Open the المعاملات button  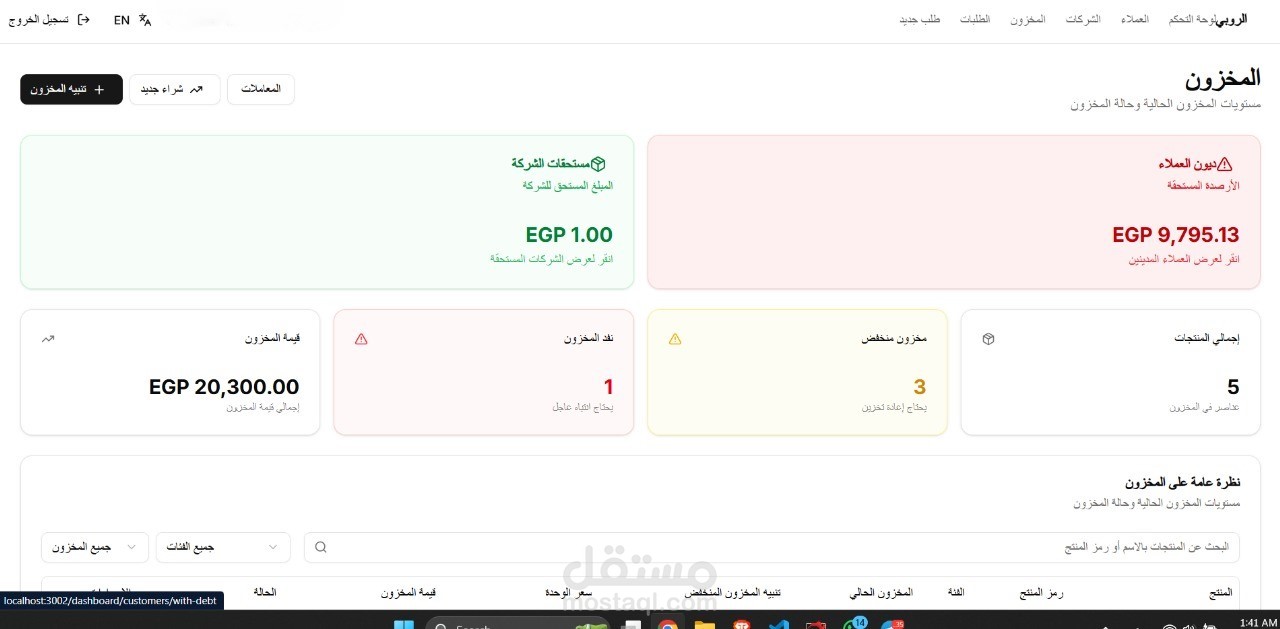point(261,89)
